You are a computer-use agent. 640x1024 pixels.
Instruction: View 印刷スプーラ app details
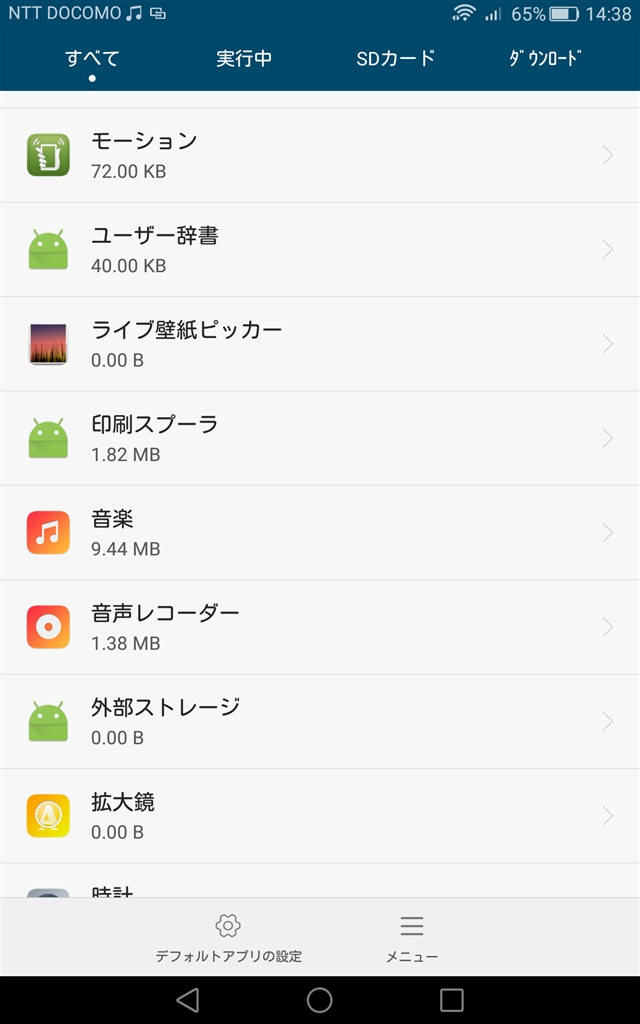(320, 438)
